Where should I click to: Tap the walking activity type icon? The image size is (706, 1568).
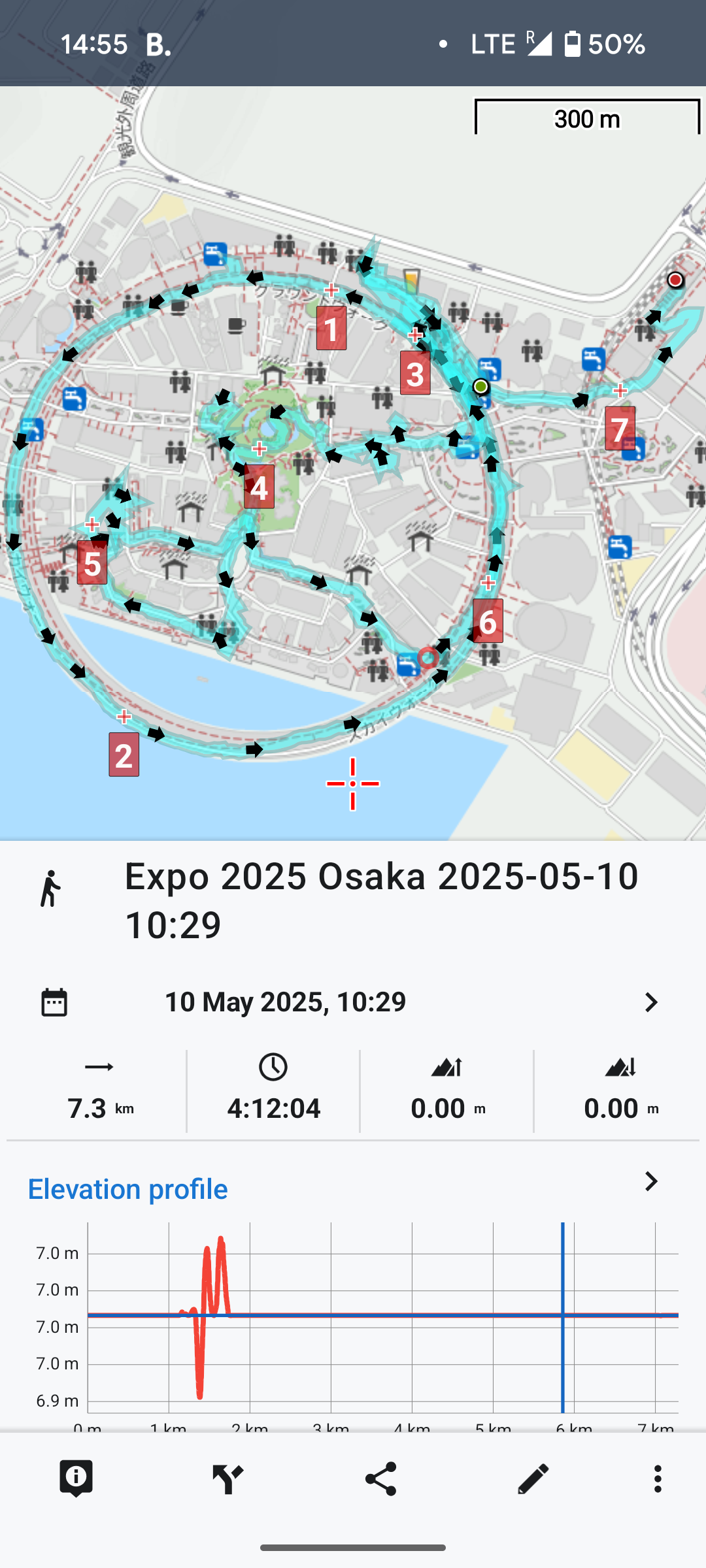point(50,889)
